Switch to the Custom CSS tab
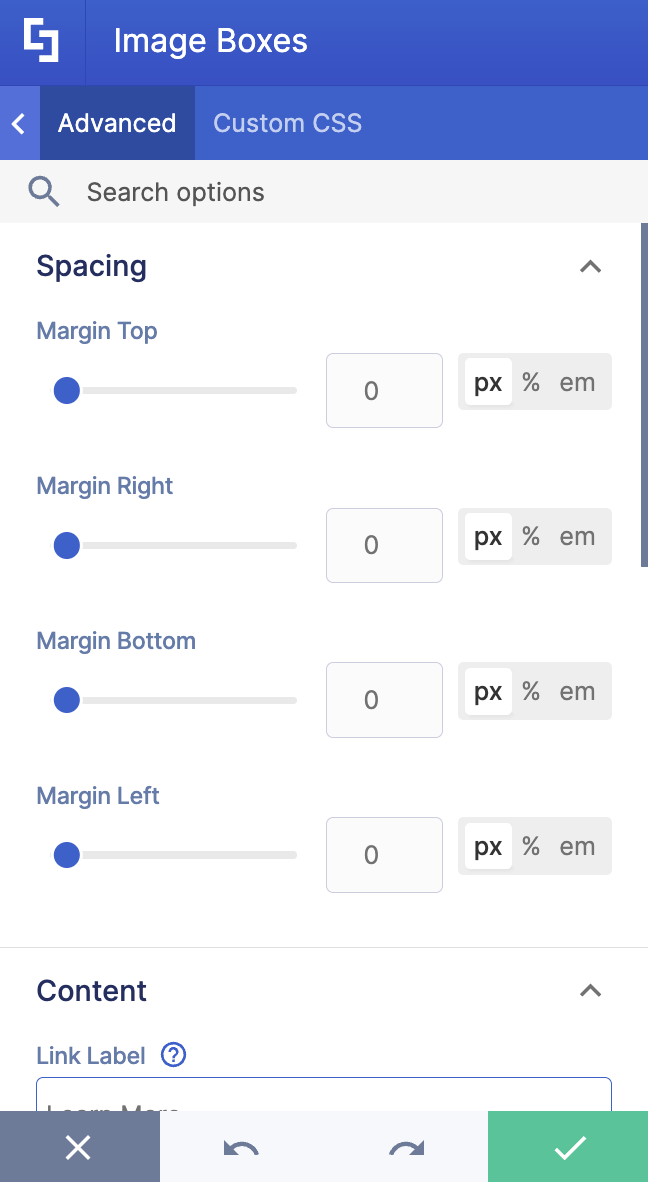The height and width of the screenshot is (1182, 648). 287,123
